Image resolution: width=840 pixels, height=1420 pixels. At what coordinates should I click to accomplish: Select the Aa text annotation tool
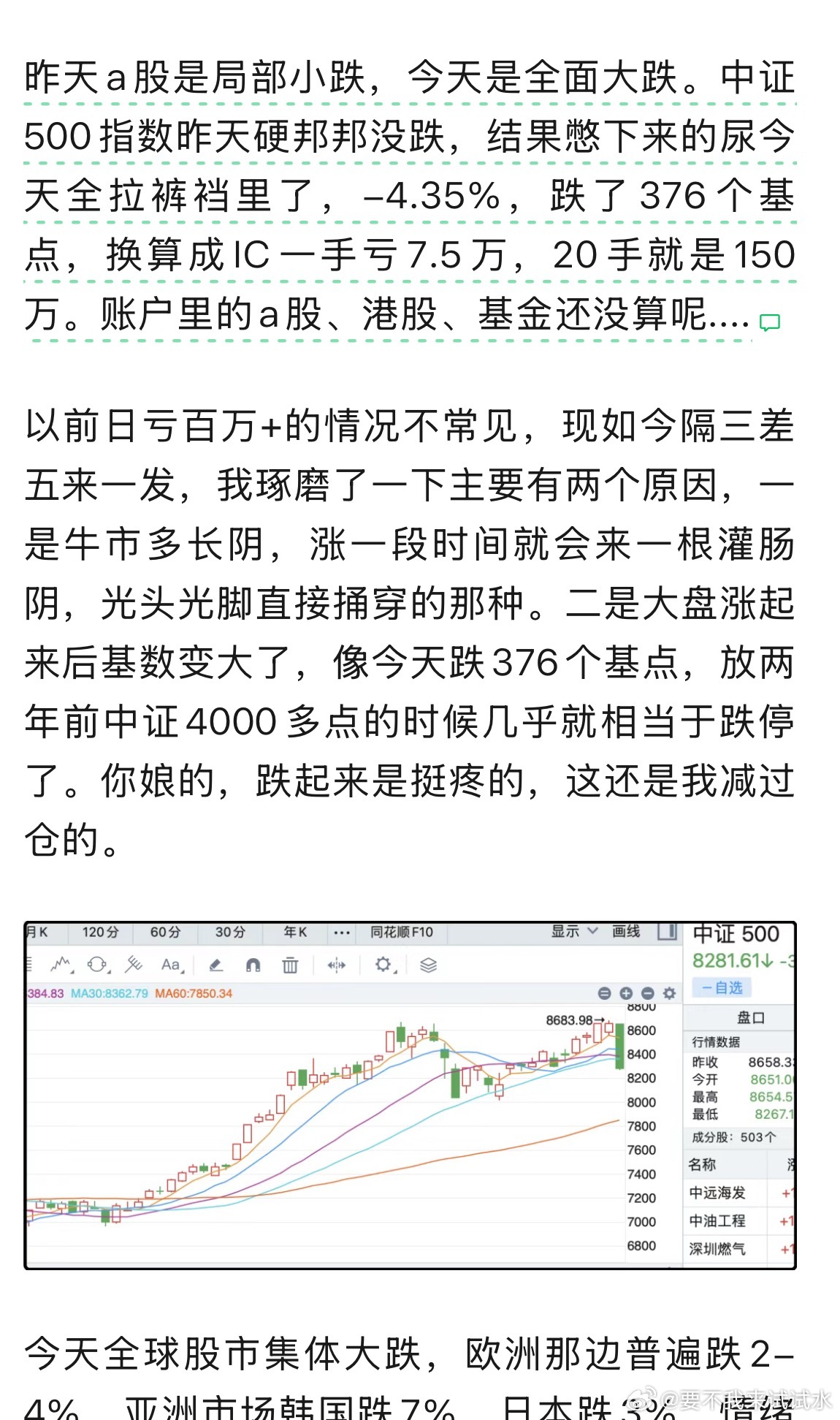pyautogui.click(x=170, y=964)
